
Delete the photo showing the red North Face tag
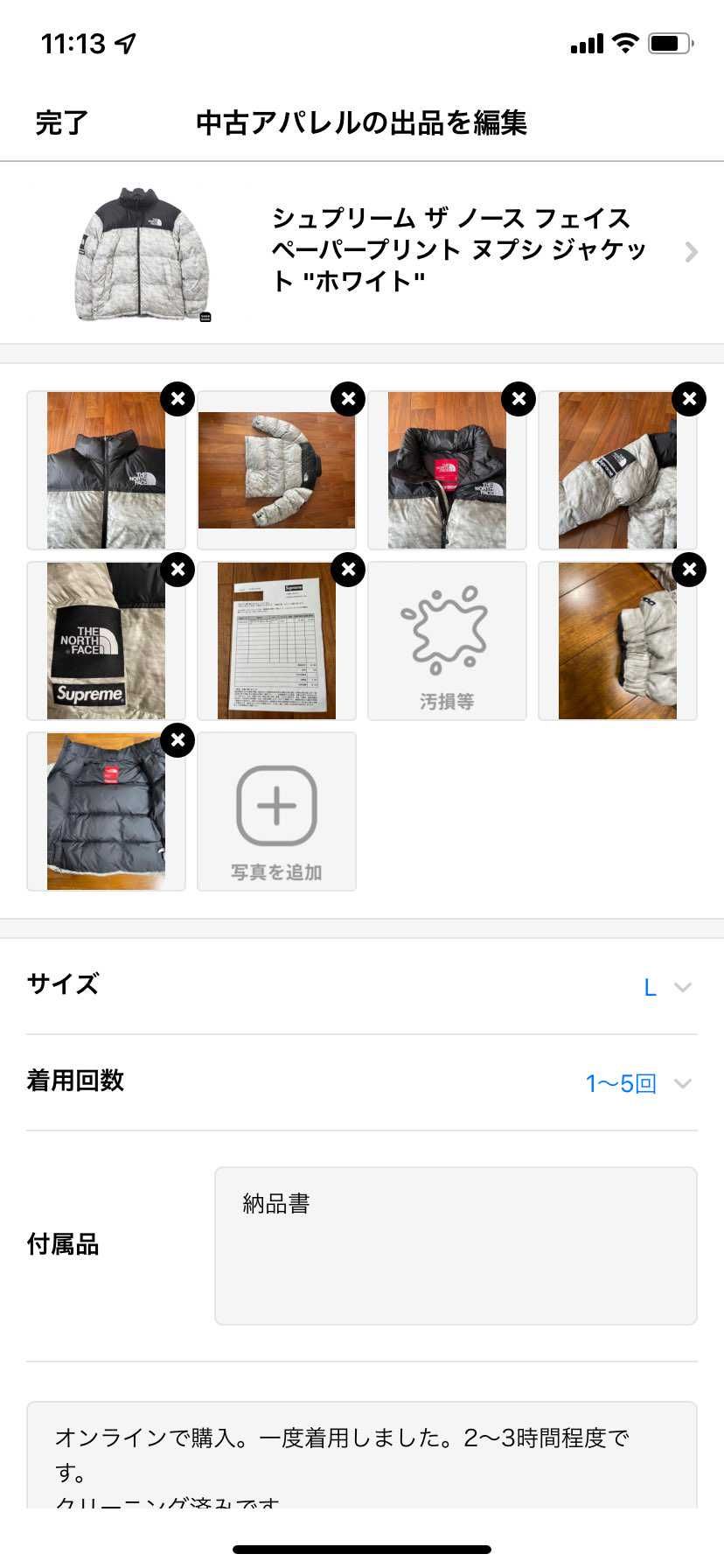(517, 398)
